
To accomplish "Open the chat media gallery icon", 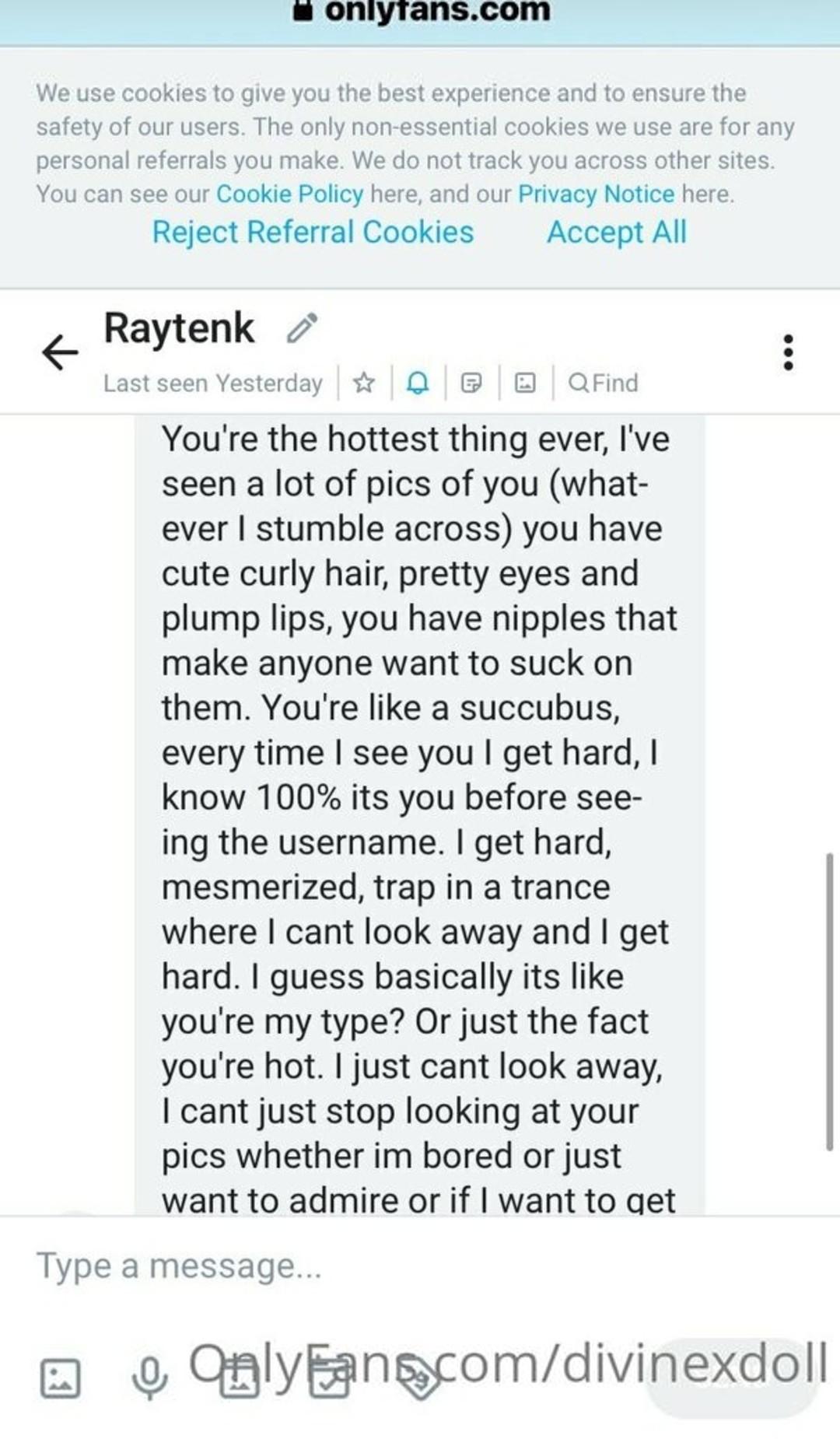I will (525, 383).
